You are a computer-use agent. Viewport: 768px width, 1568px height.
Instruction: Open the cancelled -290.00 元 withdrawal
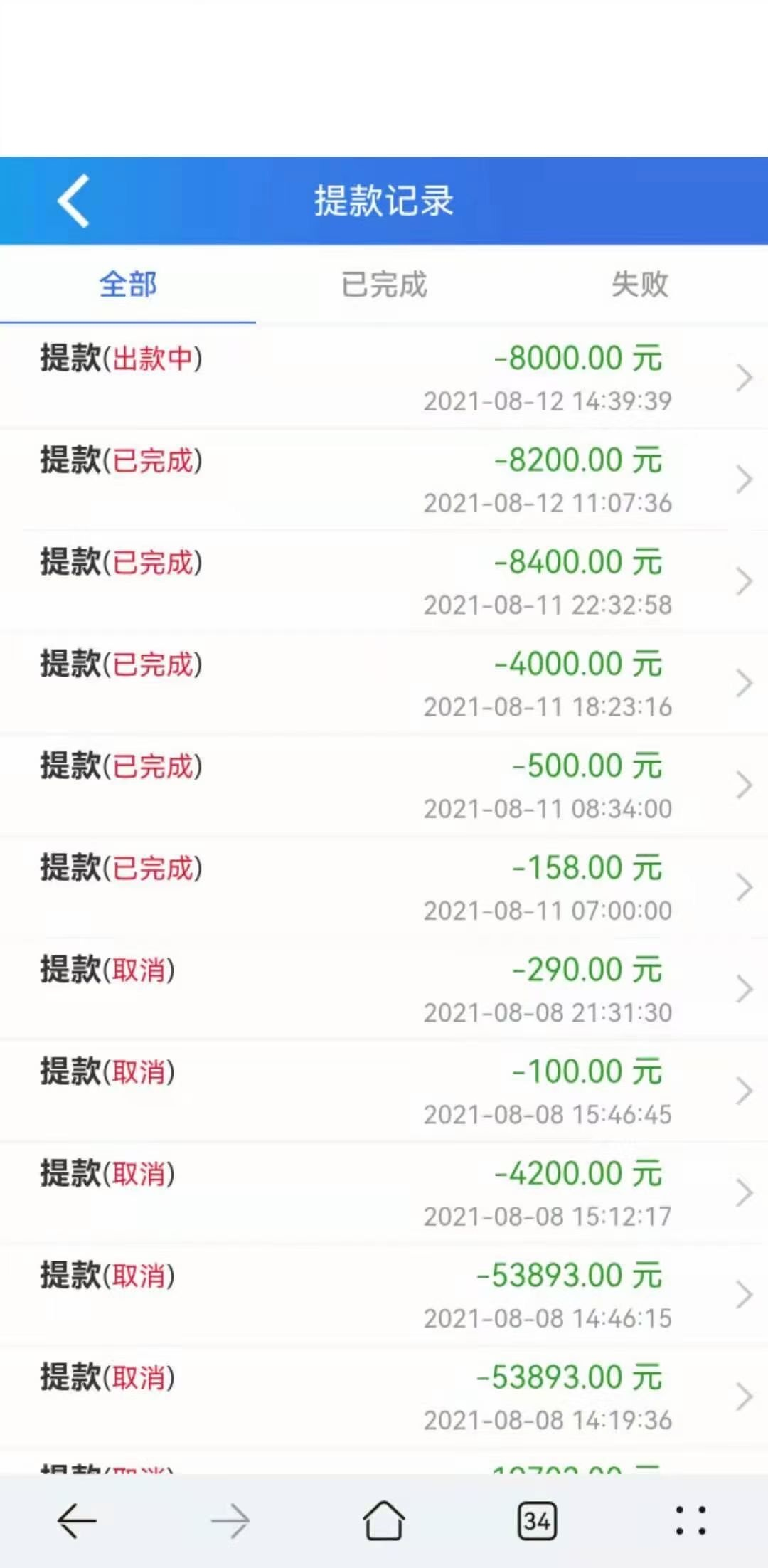(x=384, y=988)
